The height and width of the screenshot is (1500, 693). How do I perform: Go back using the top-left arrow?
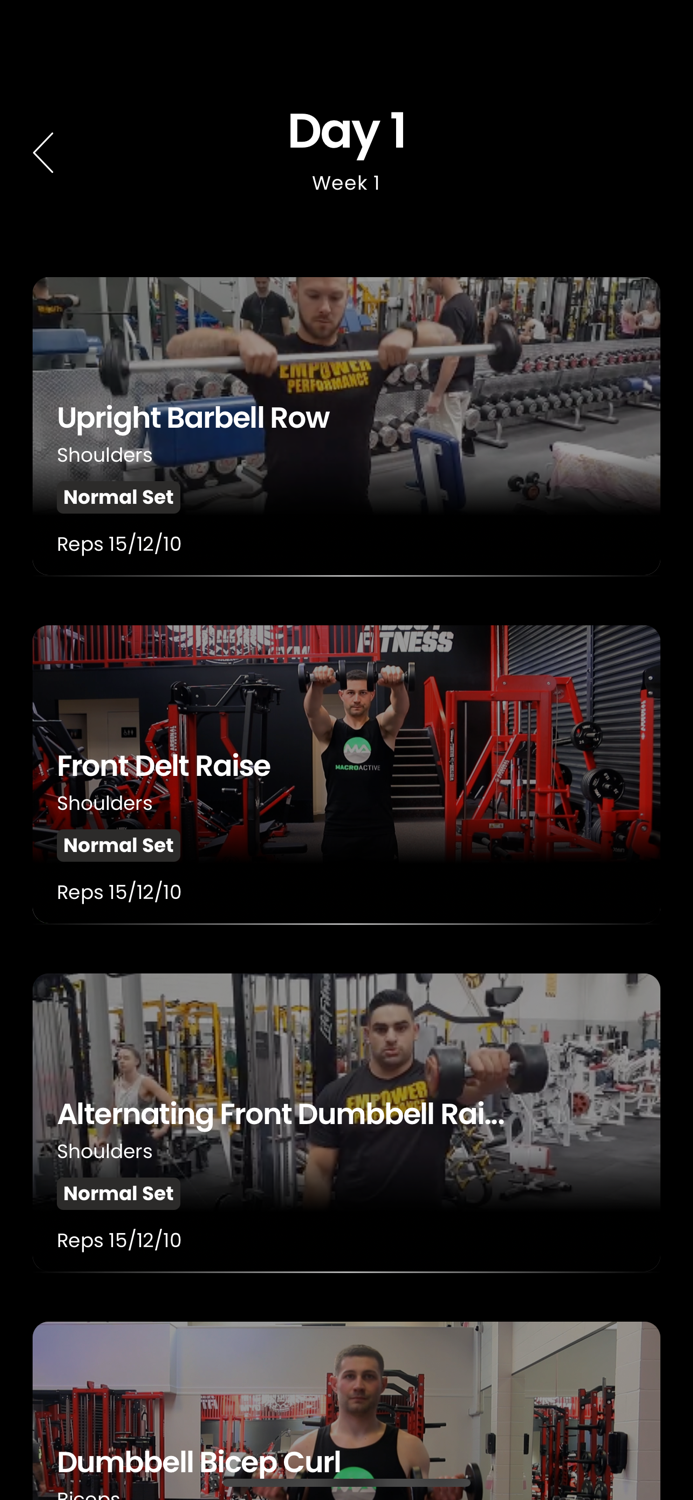43,153
